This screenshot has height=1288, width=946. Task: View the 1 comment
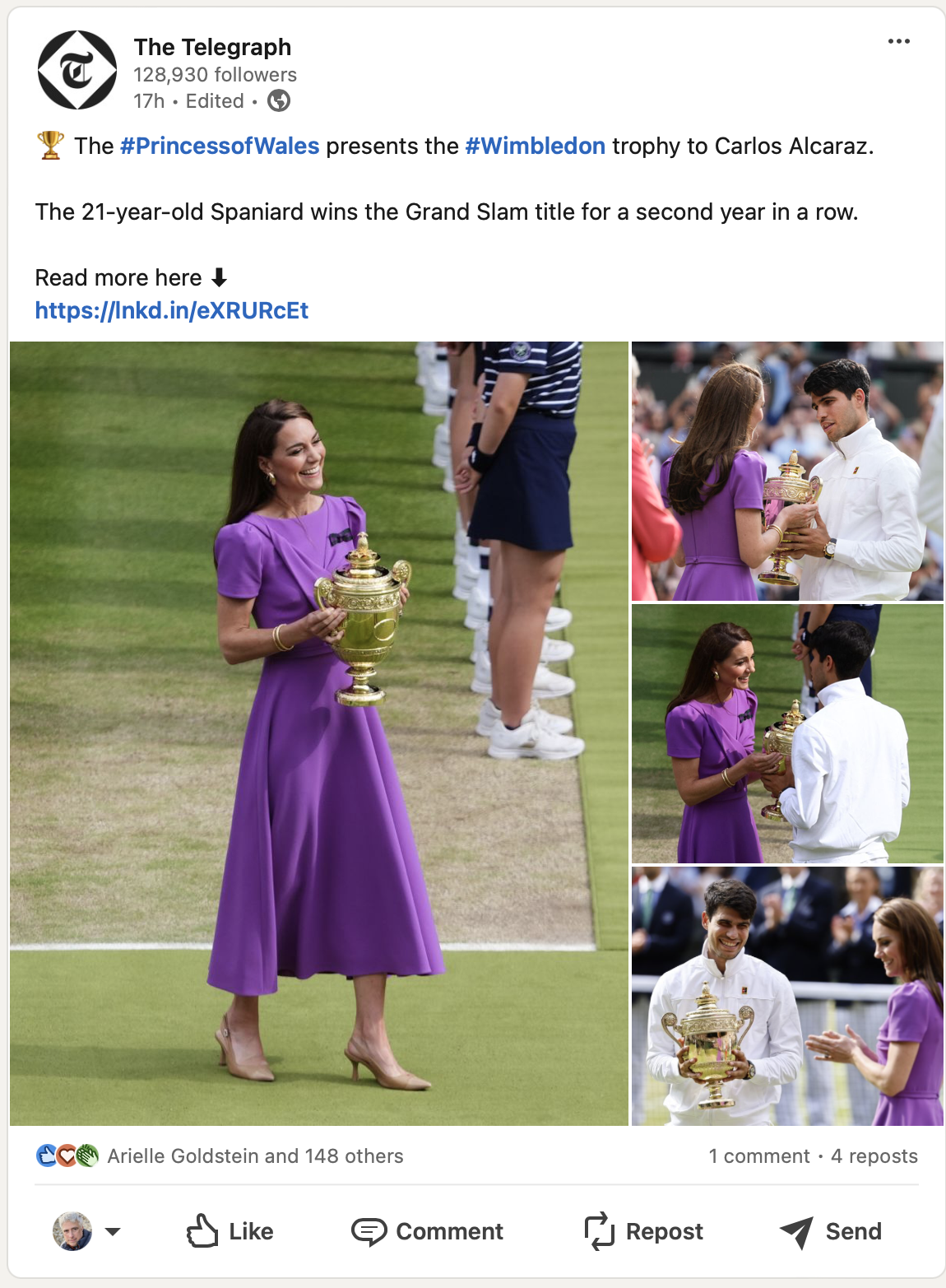[759, 1156]
